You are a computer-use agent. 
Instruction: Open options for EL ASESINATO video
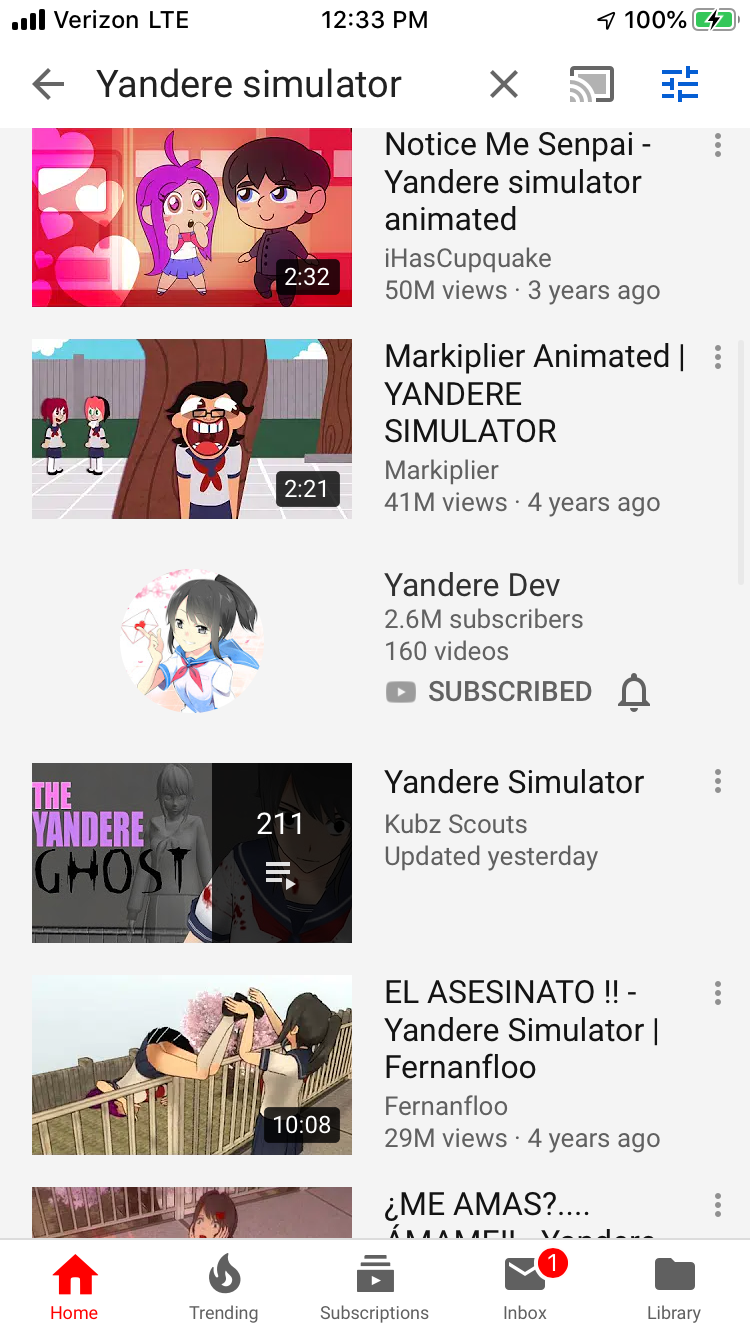point(717,994)
